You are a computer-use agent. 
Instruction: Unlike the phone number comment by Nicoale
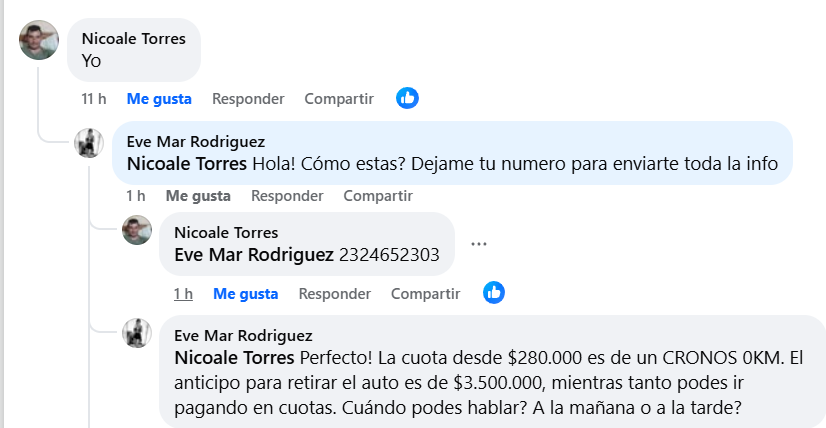click(245, 294)
